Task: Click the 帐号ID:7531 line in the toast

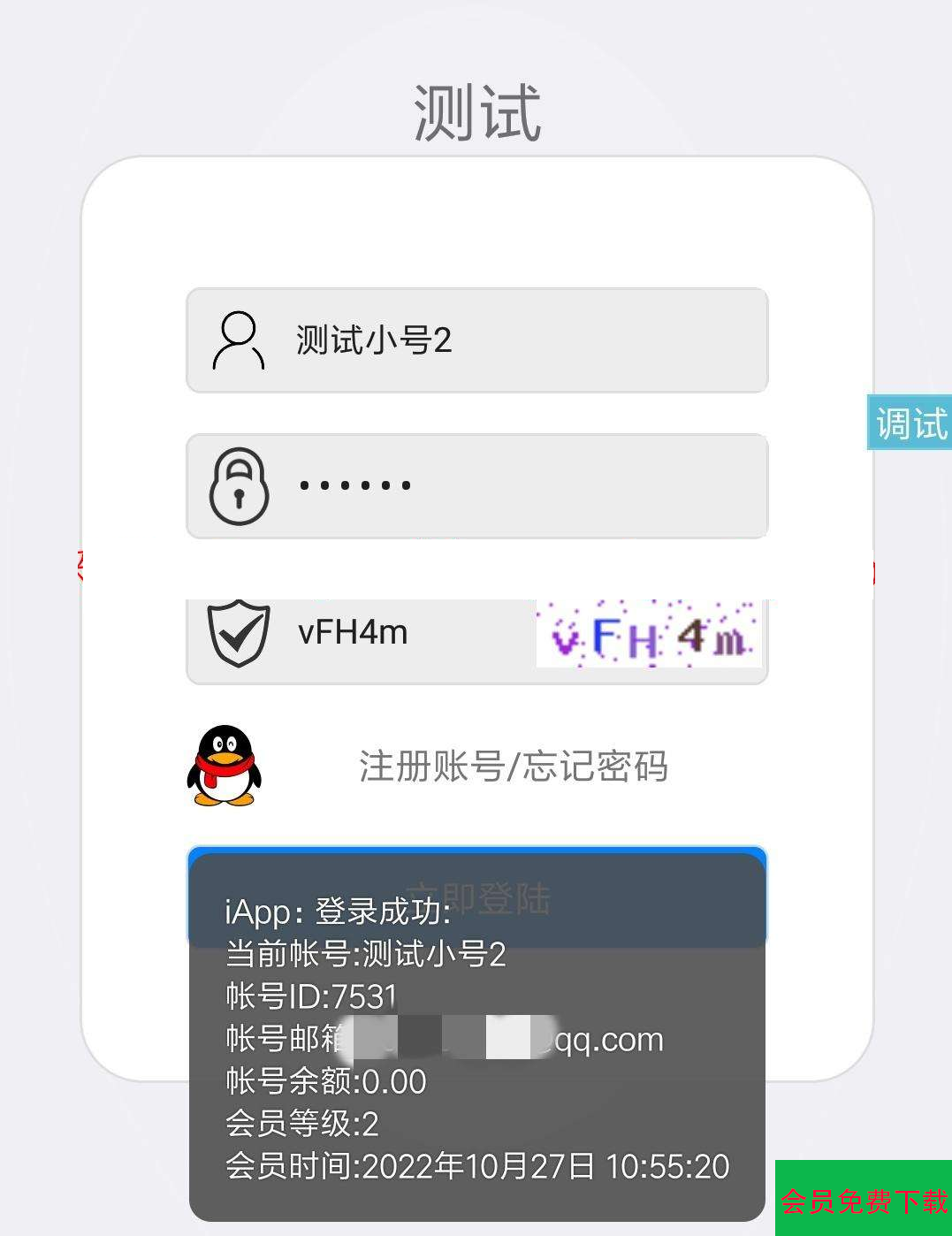Action: (x=309, y=995)
